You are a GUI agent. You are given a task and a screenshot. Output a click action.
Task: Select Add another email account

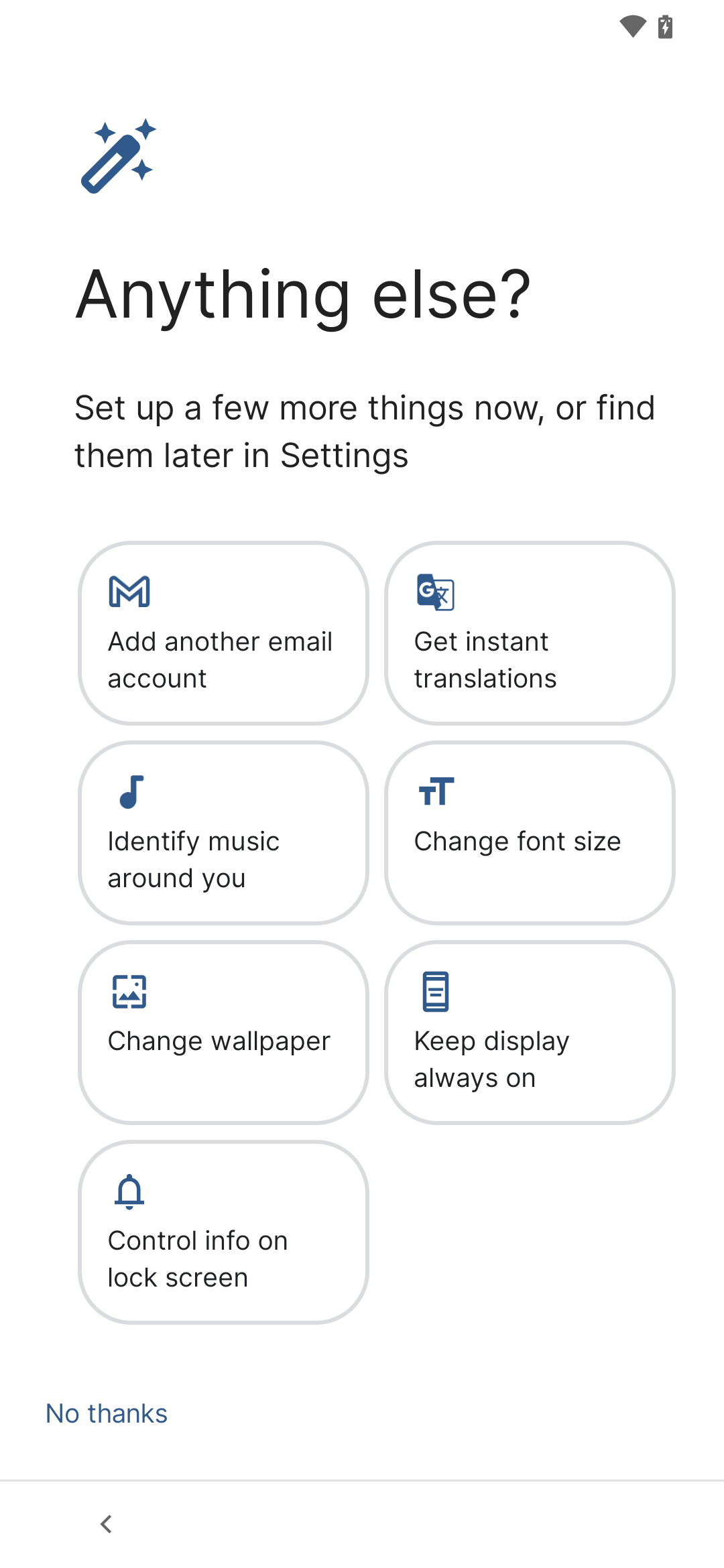click(x=223, y=633)
